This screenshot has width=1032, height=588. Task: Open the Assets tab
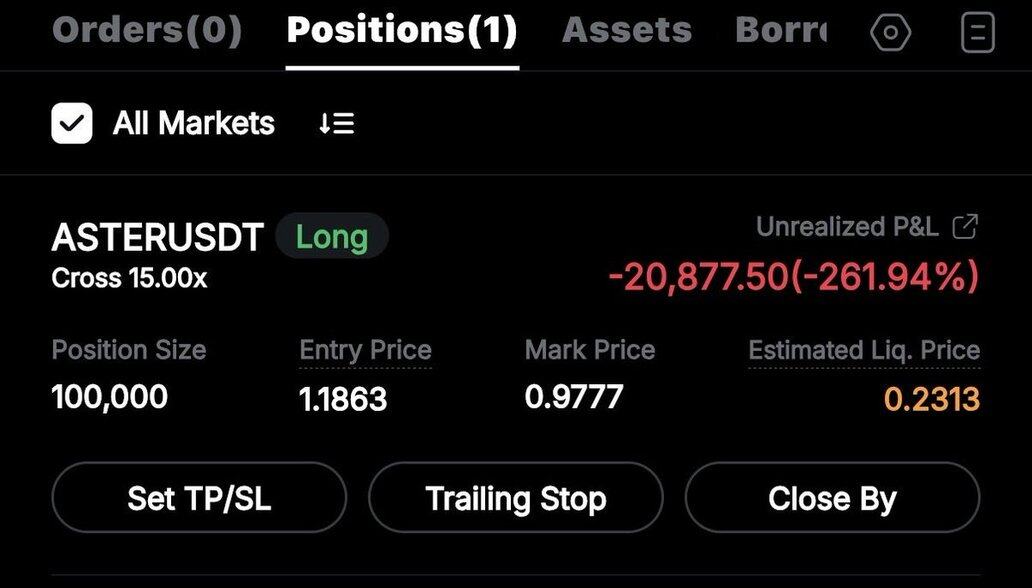tap(627, 31)
